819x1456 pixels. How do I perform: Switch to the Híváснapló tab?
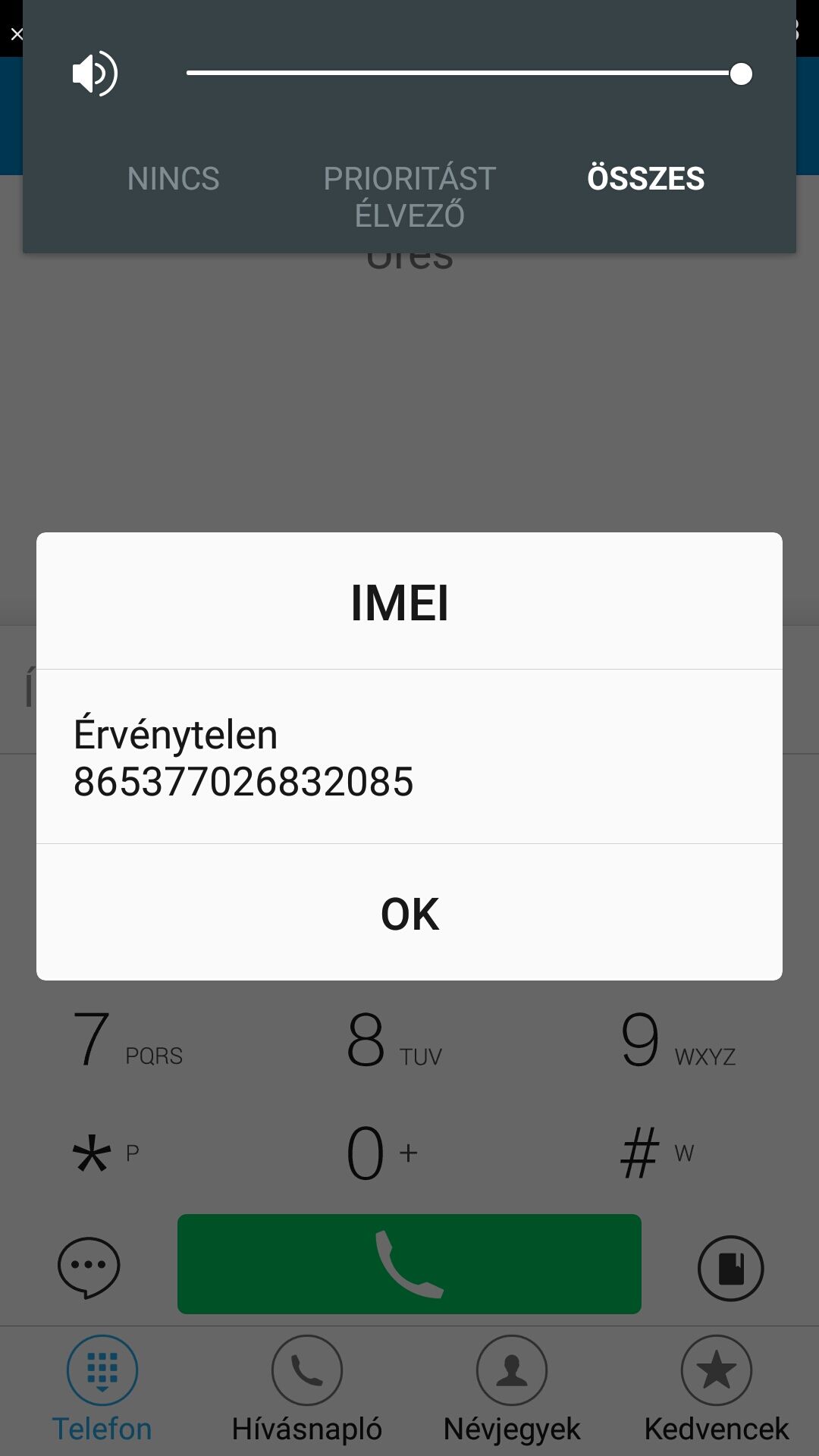307,1389
